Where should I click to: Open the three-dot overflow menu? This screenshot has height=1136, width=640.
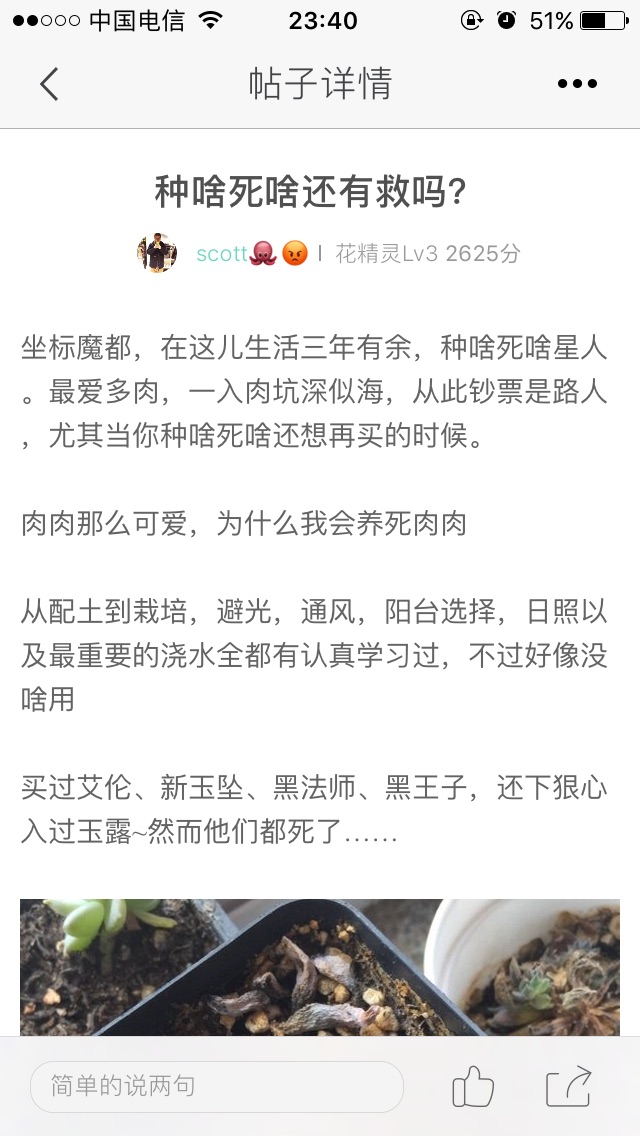(577, 84)
